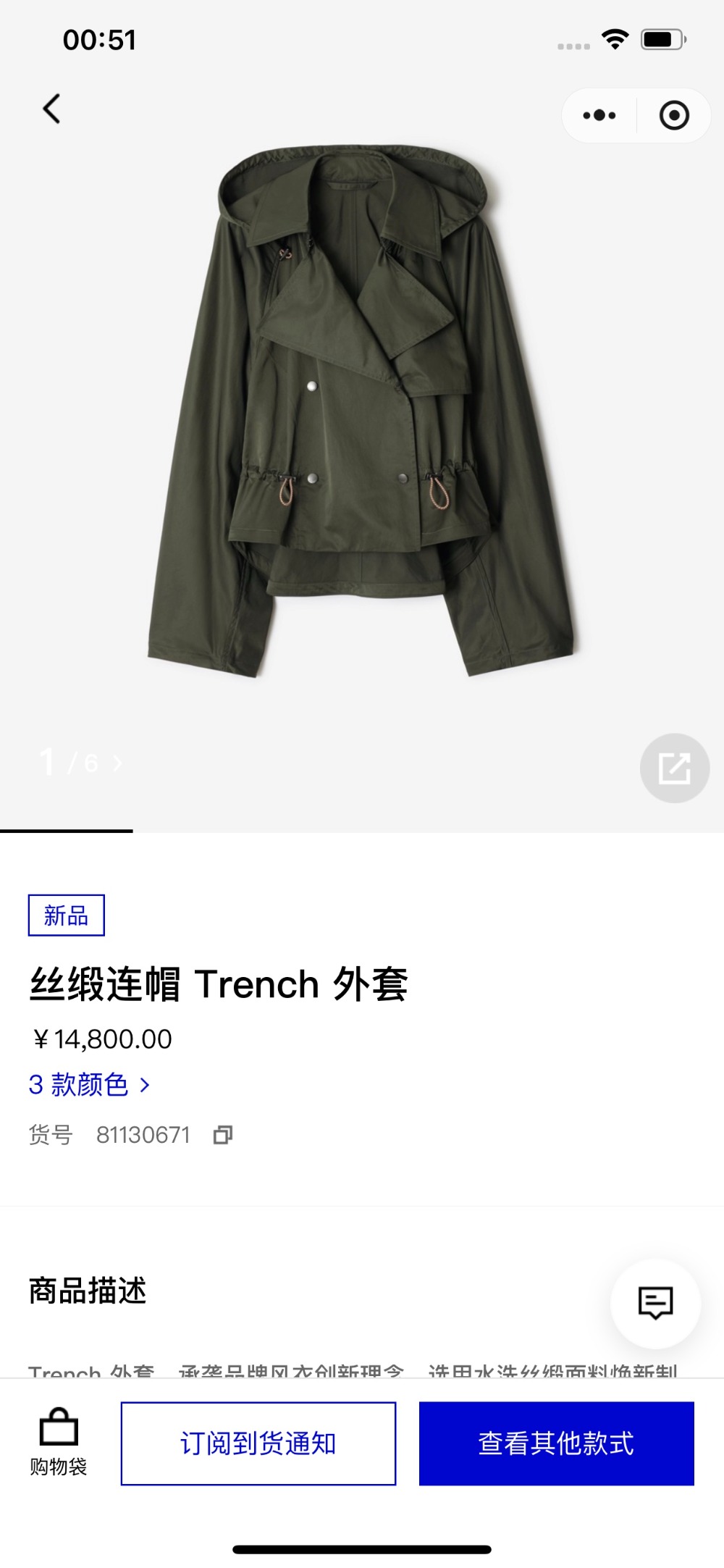Copy the item number 81130671
The image size is (724, 1568).
click(x=223, y=1135)
